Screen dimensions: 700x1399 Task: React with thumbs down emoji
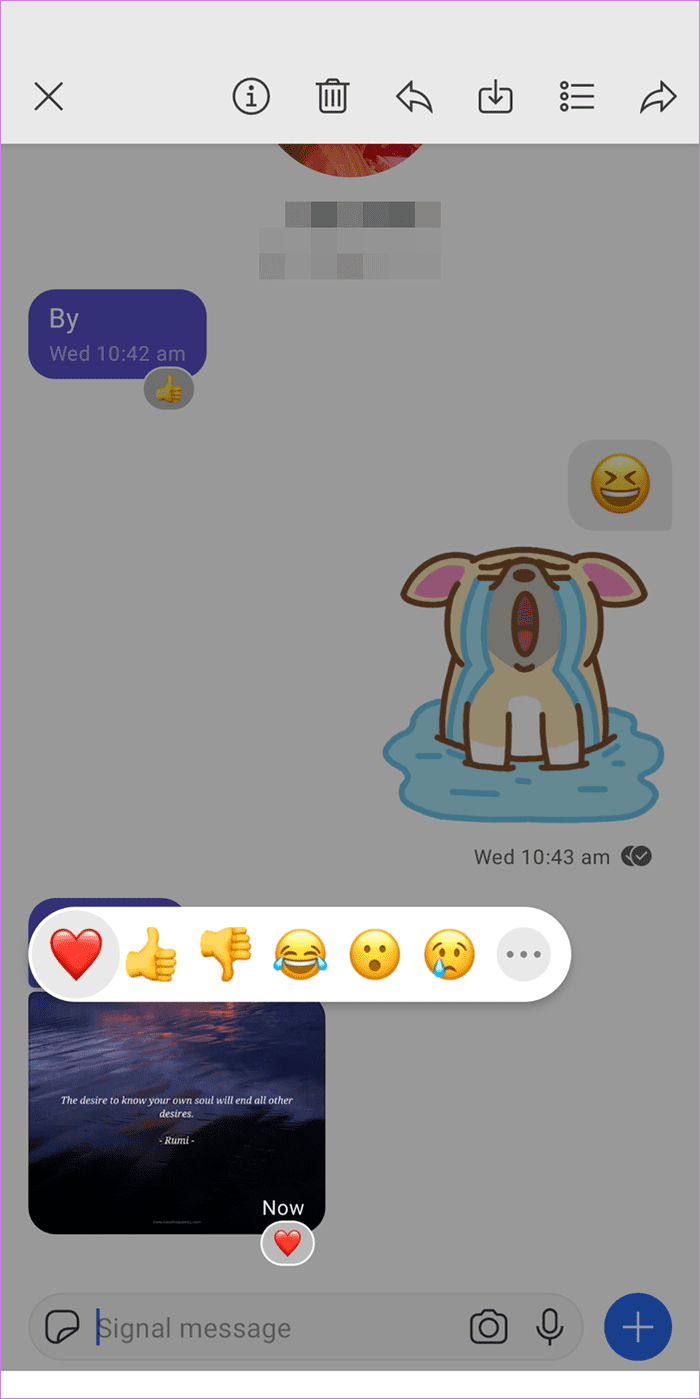click(225, 954)
